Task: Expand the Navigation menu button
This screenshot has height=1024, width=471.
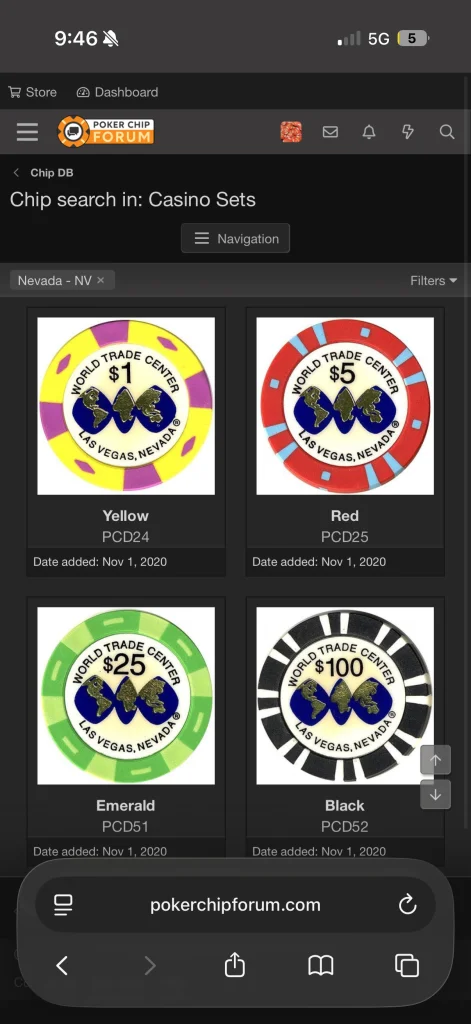Action: point(235,238)
